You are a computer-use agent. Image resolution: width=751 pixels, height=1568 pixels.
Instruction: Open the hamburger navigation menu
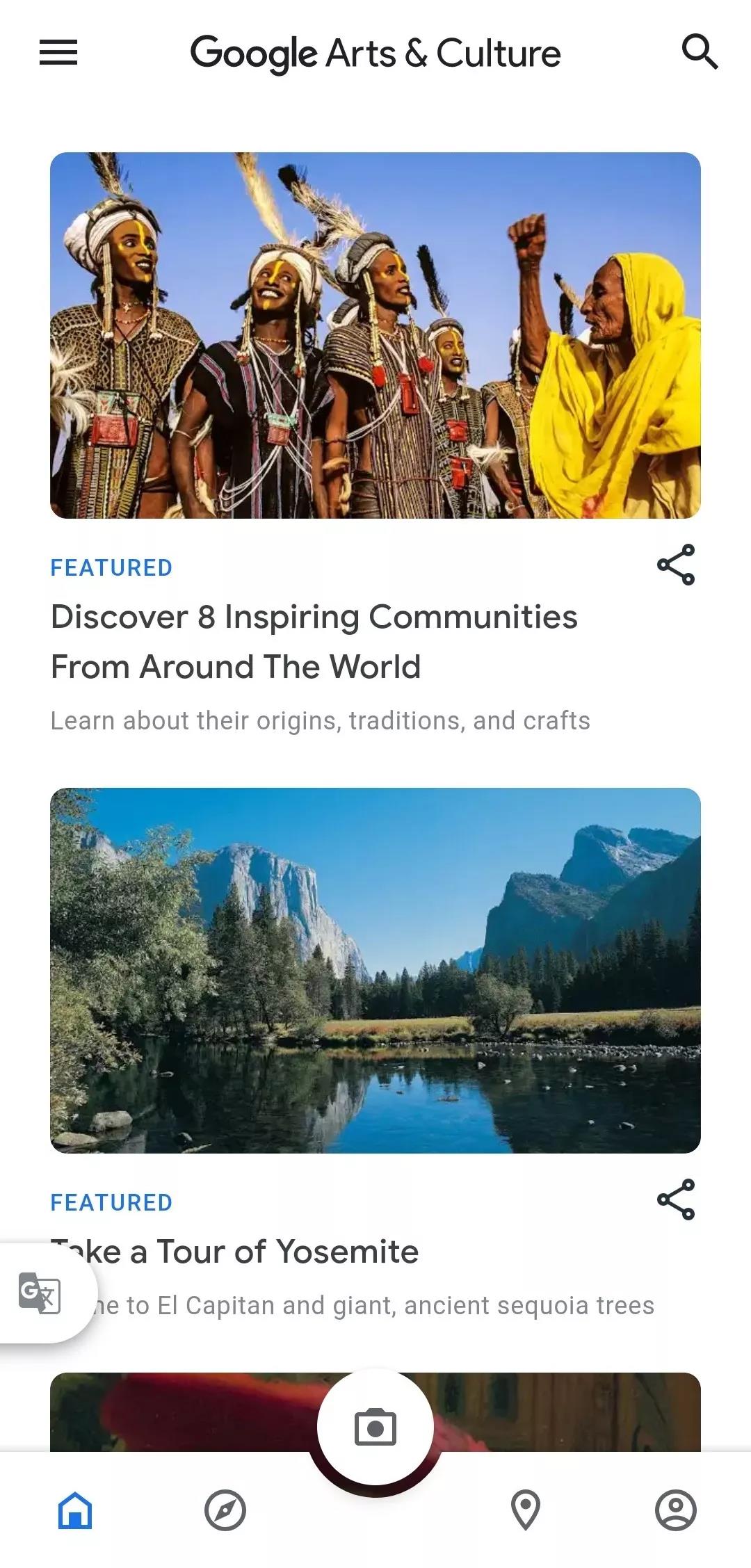[x=58, y=52]
